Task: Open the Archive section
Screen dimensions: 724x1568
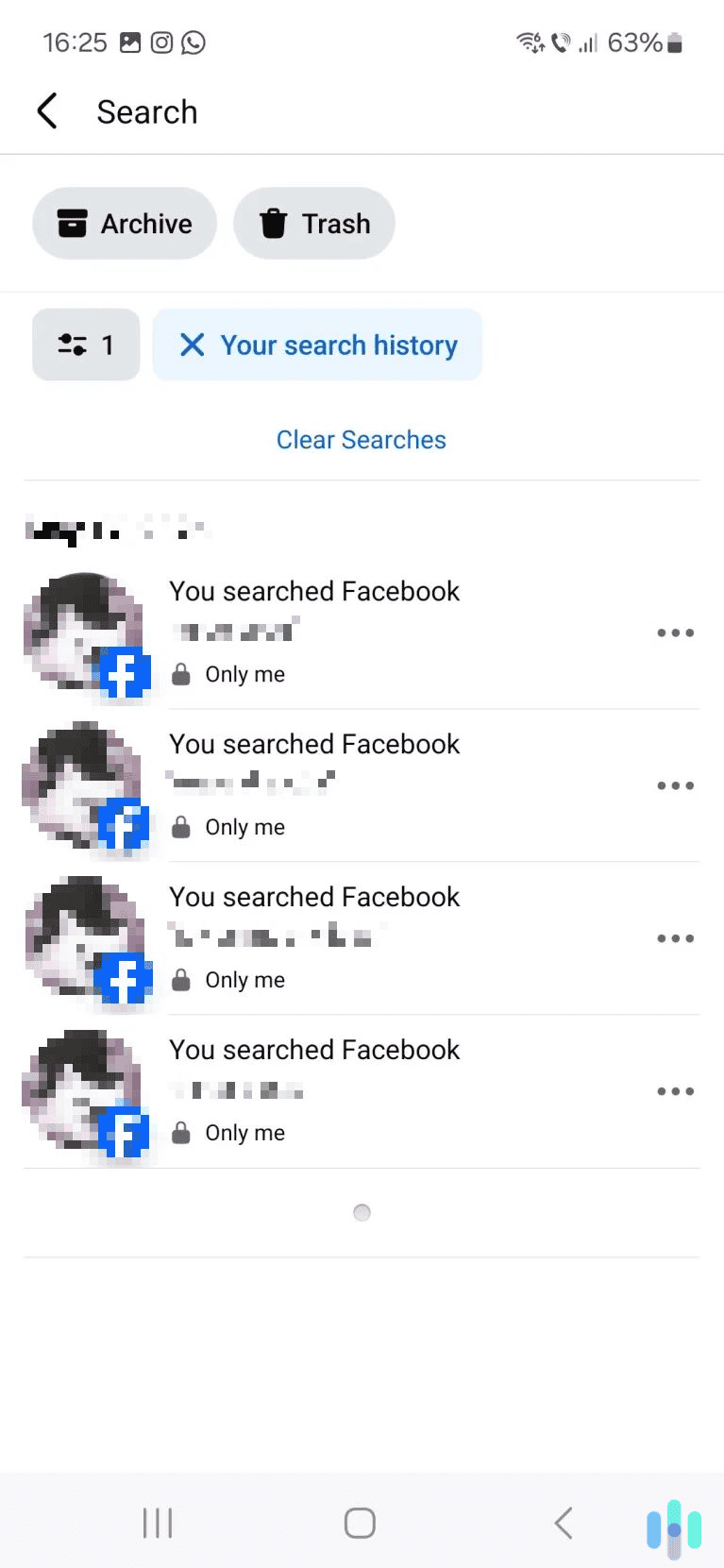Action: point(124,223)
